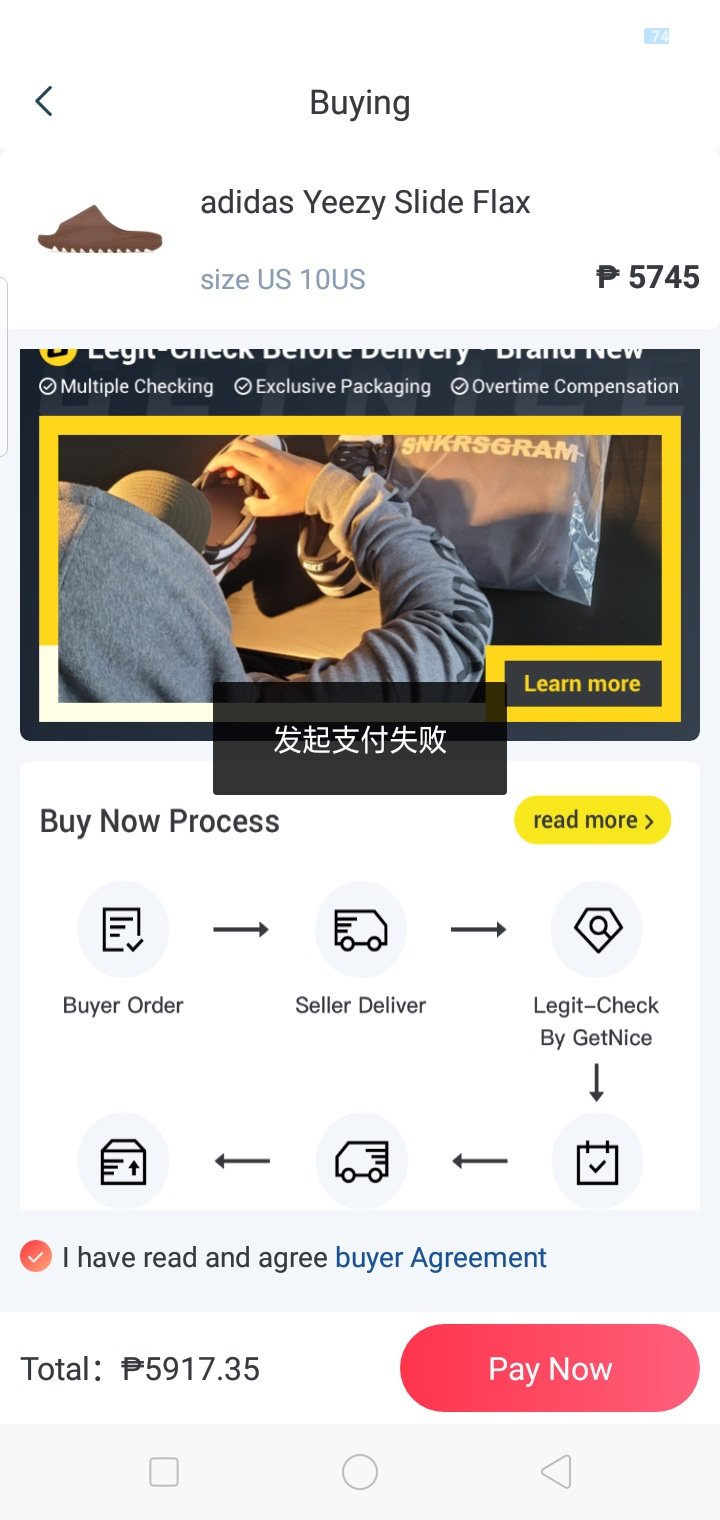Go to the system home screen
Image resolution: width=720 pixels, height=1520 pixels.
(x=360, y=1472)
